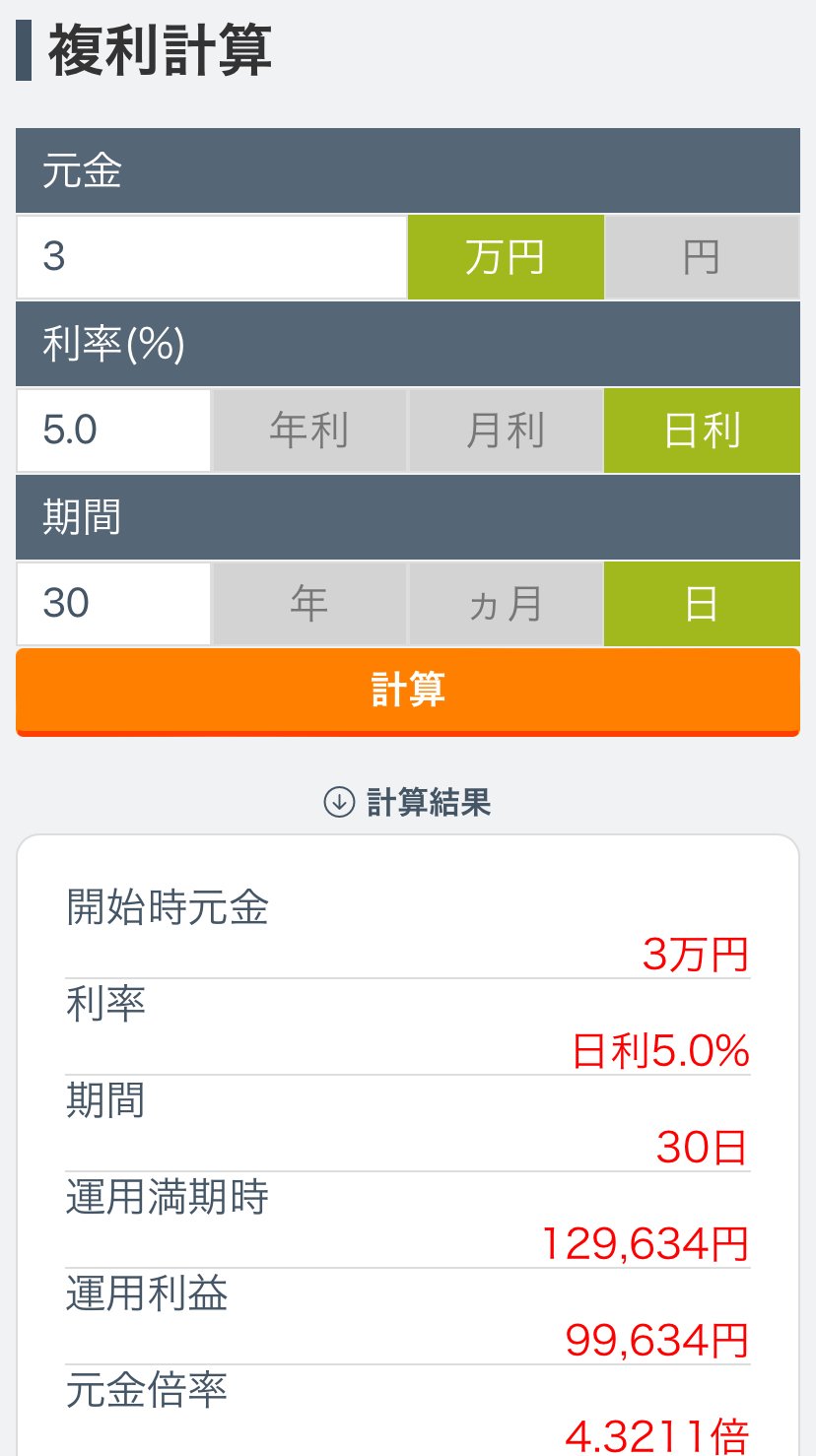Select 日利 daily interest rate
Screen dimensions: 816x1456
coord(702,430)
